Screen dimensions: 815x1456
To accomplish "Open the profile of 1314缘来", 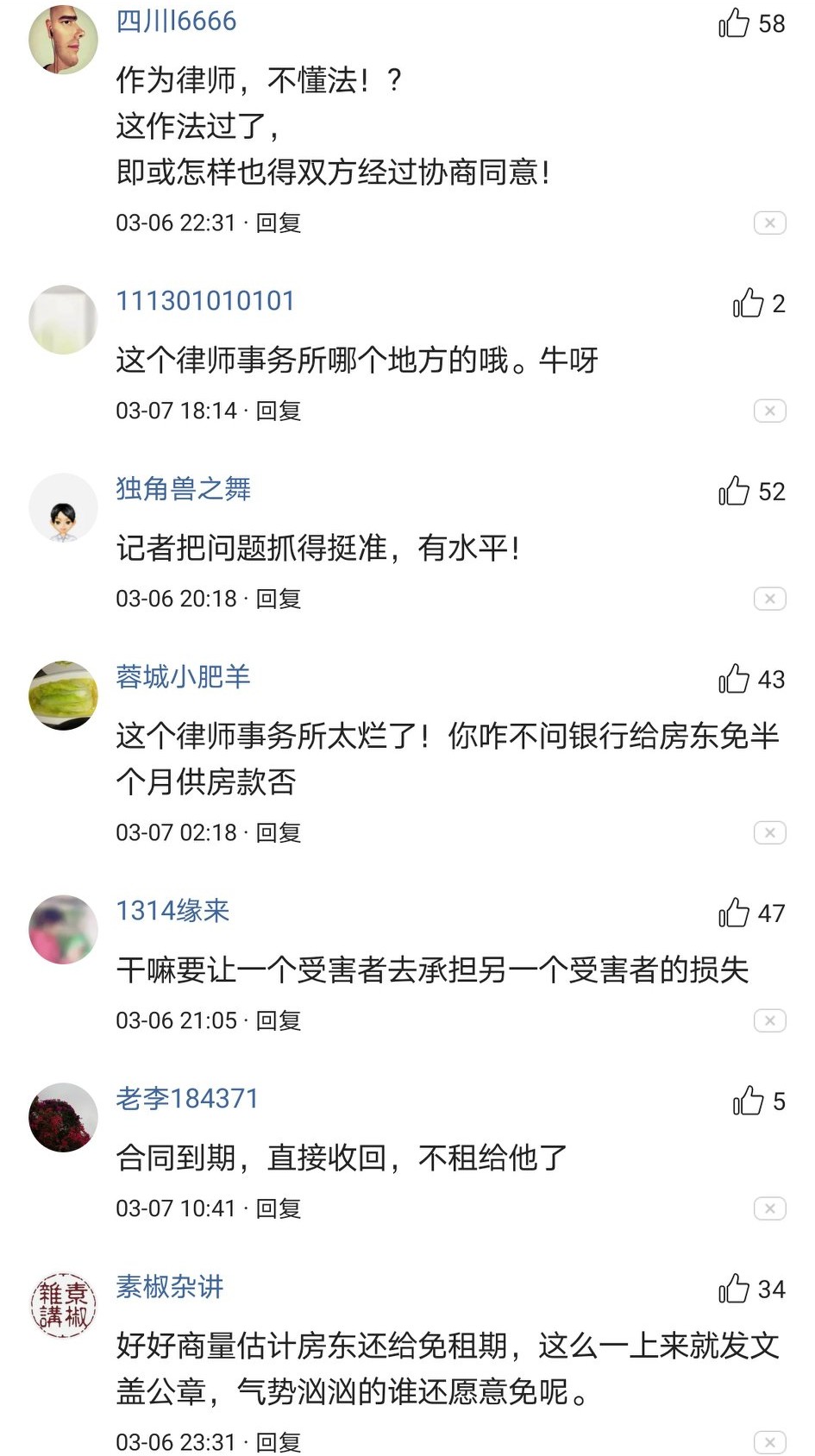I will (172, 910).
